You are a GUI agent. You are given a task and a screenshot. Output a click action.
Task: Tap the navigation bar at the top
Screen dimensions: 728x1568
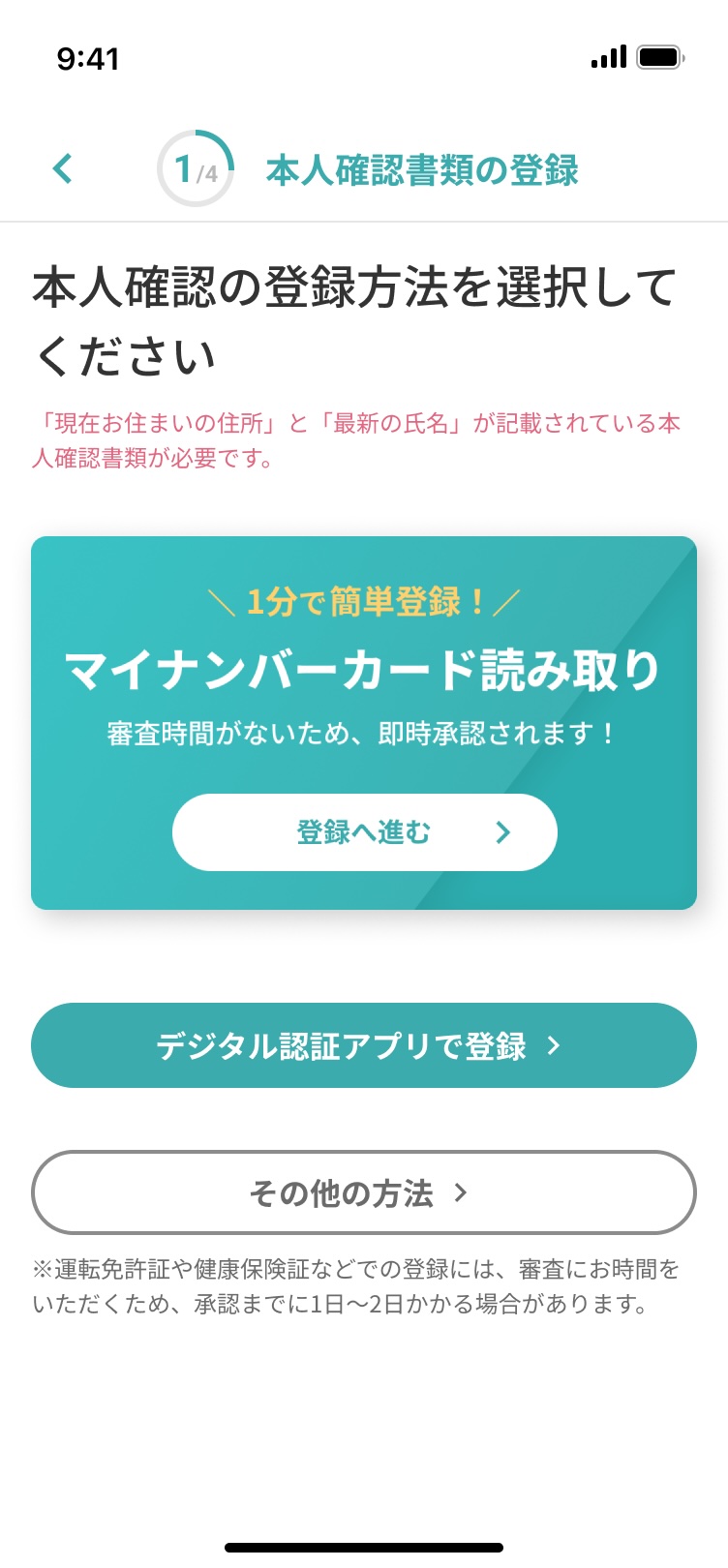[364, 167]
